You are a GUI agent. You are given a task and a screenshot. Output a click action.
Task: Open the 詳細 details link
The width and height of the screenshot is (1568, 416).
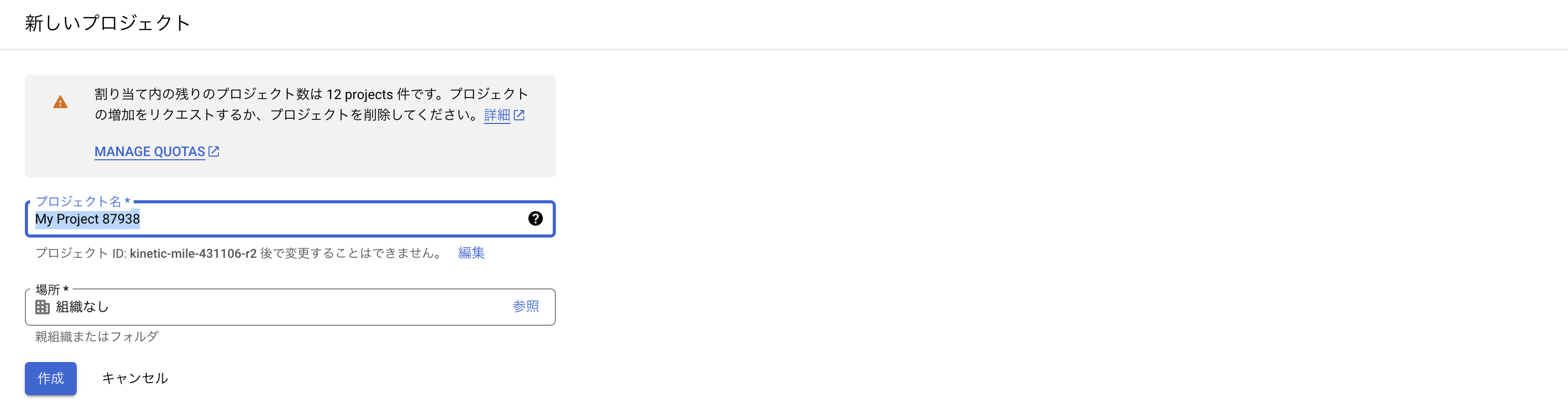(x=497, y=115)
